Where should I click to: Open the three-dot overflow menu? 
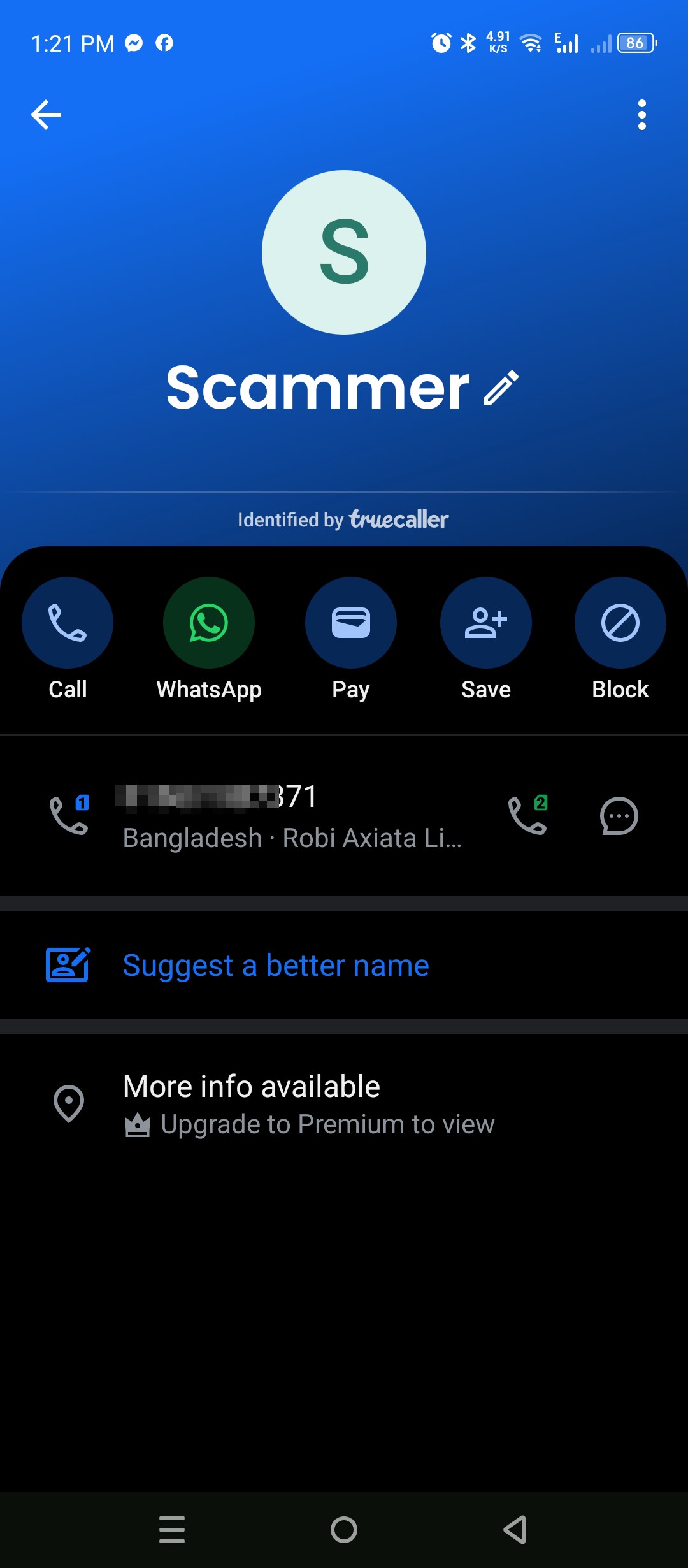[641, 115]
